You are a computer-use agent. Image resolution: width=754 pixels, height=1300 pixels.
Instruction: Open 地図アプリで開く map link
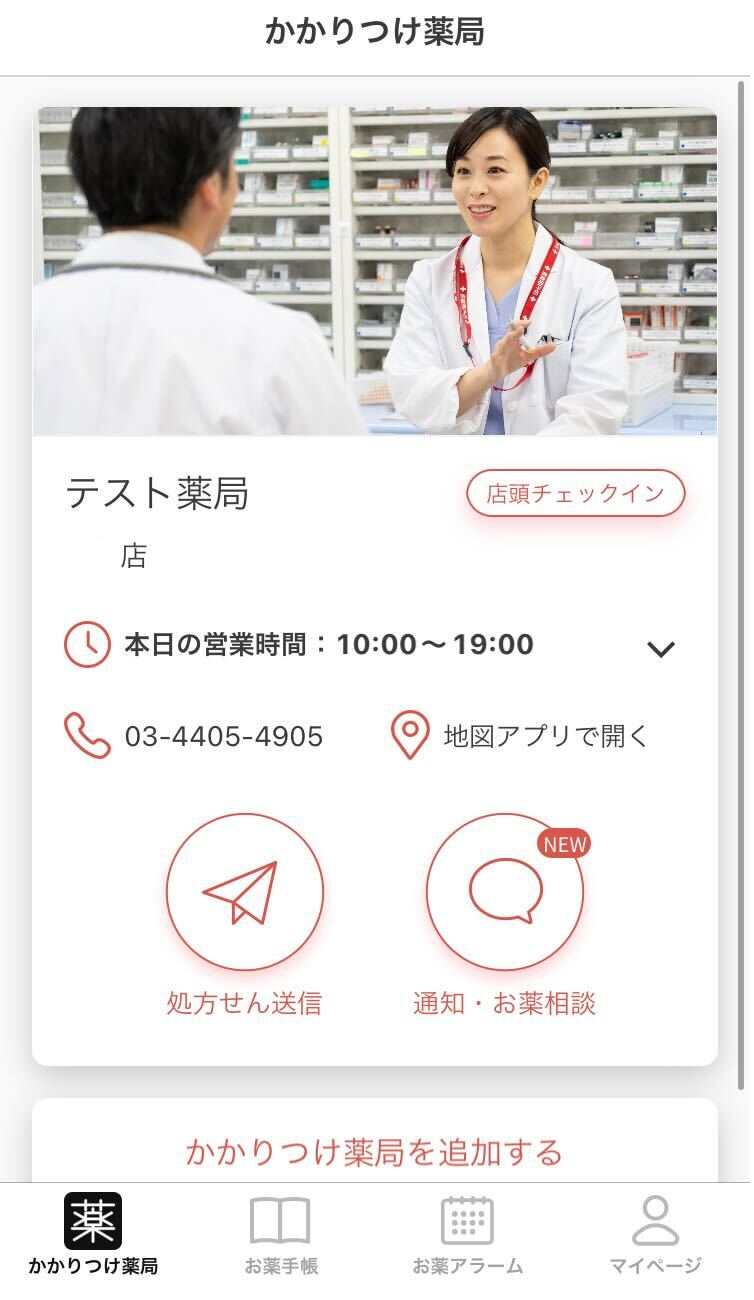pos(520,737)
